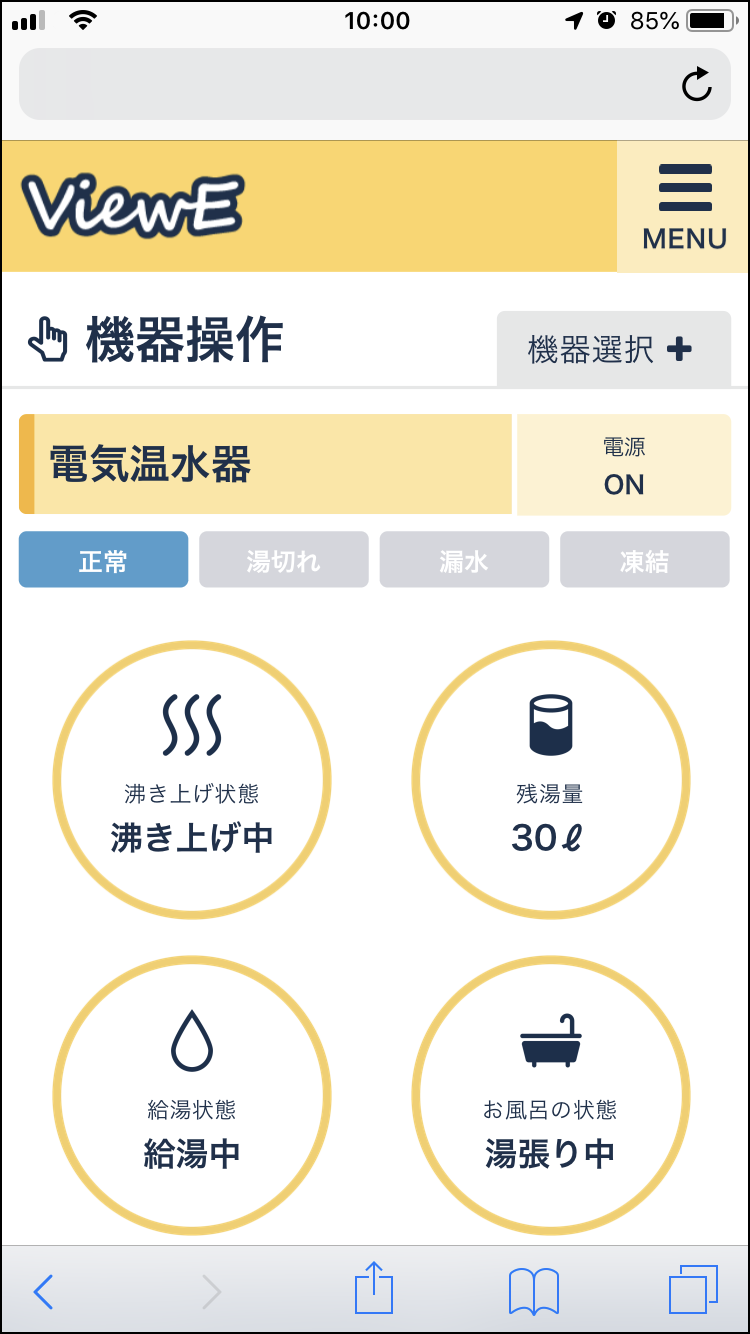Go back with the browser back arrow
The width and height of the screenshot is (750, 1334).
pos(43,1292)
